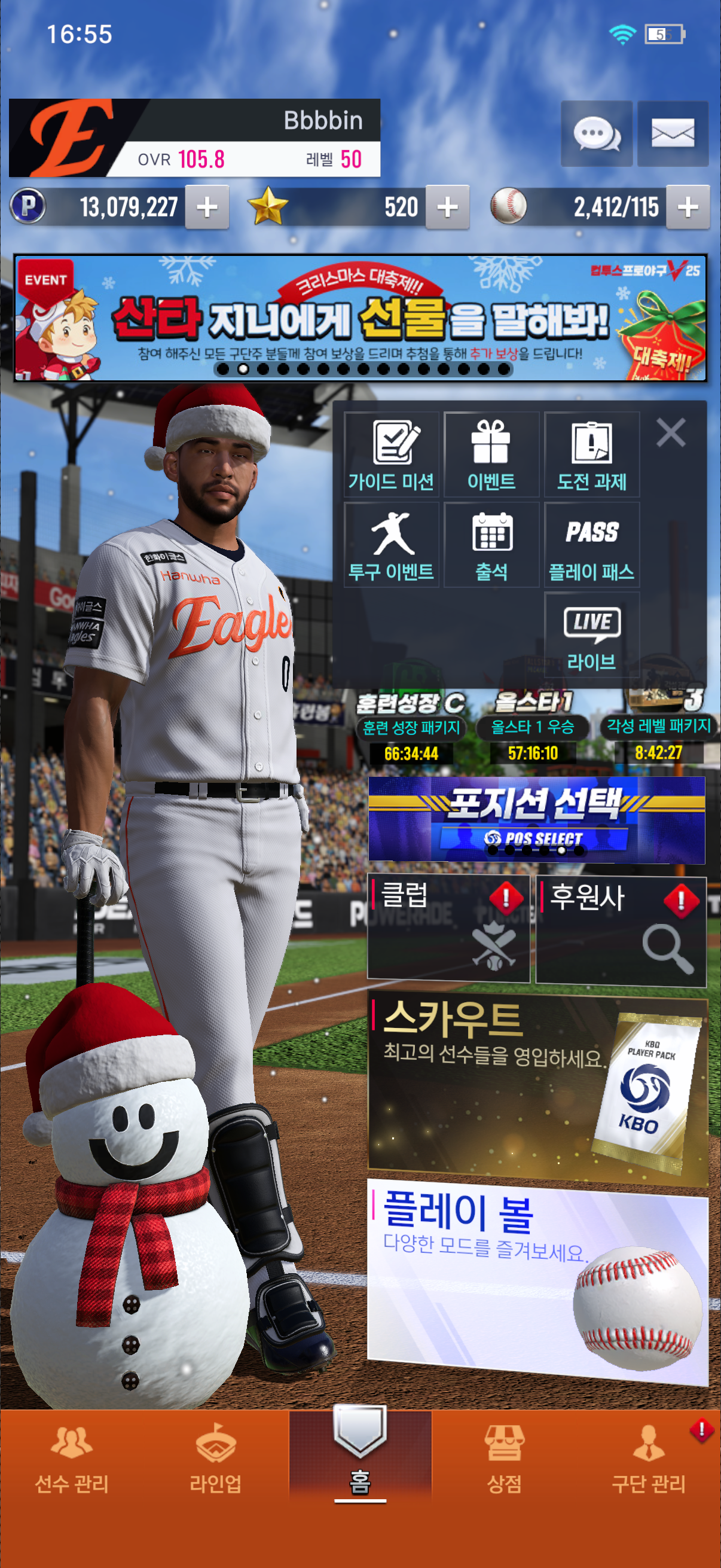721x1568 pixels.
Task: Open 가이드 미션 from the quick menu
Action: 391,454
